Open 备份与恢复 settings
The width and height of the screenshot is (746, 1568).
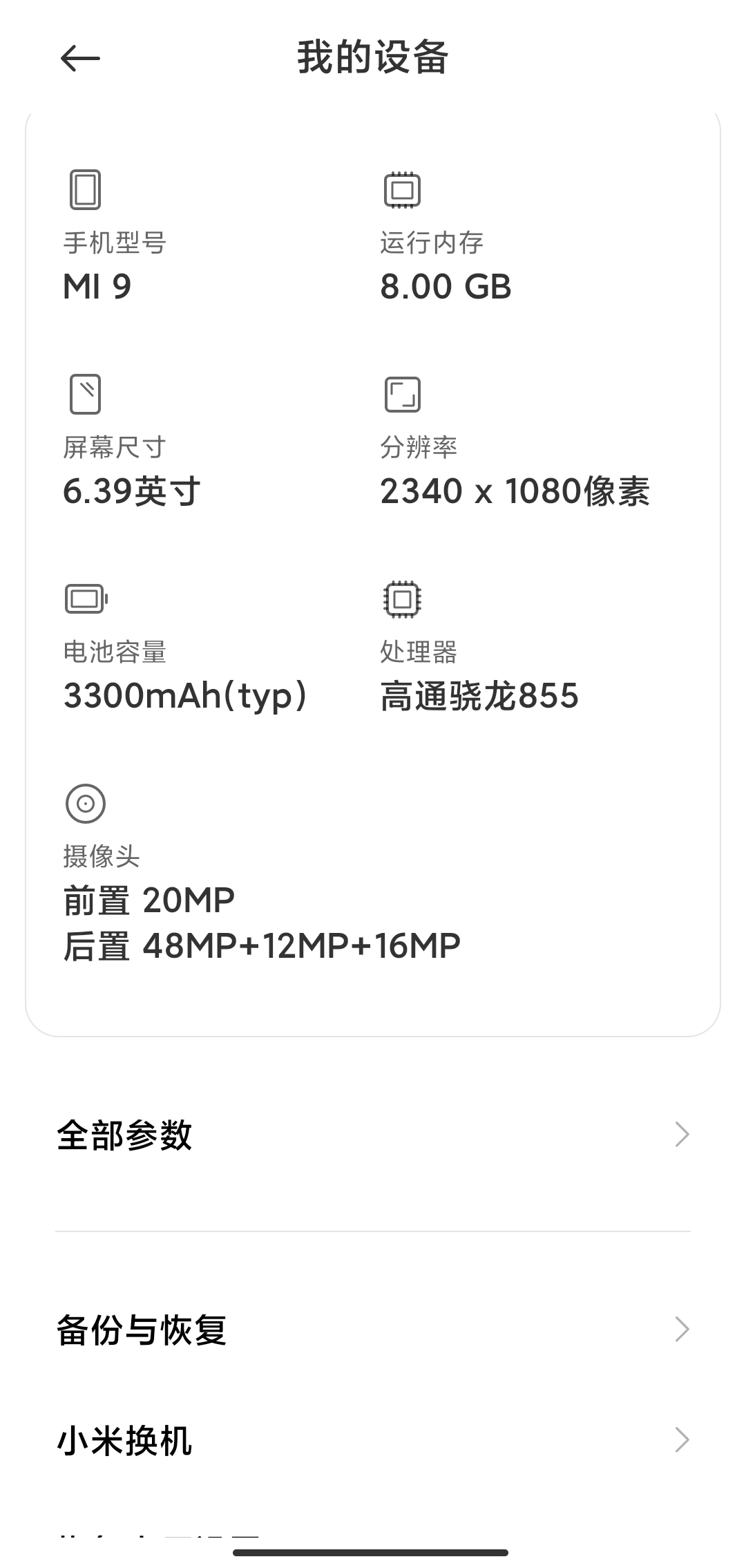(373, 1329)
